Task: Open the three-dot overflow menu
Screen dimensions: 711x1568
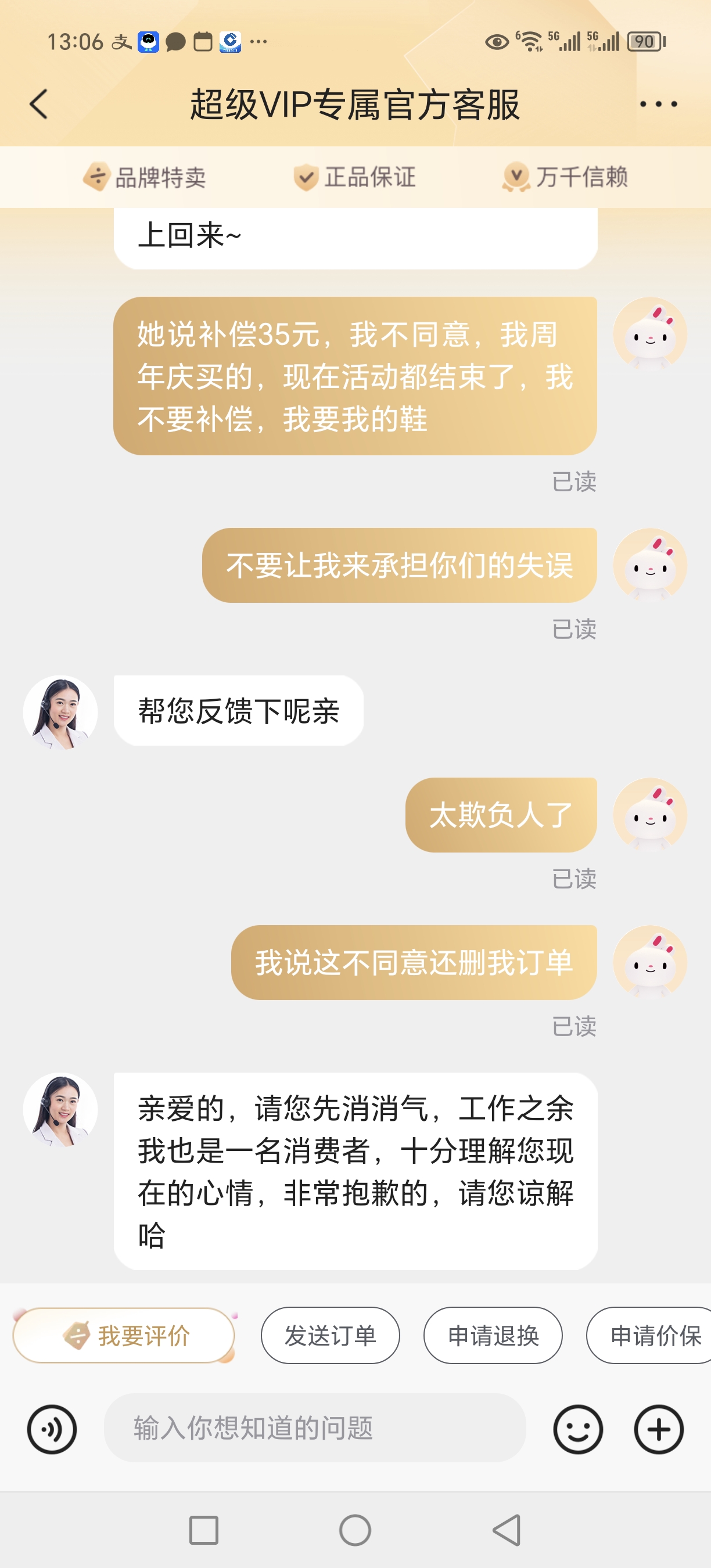Action: [x=658, y=104]
